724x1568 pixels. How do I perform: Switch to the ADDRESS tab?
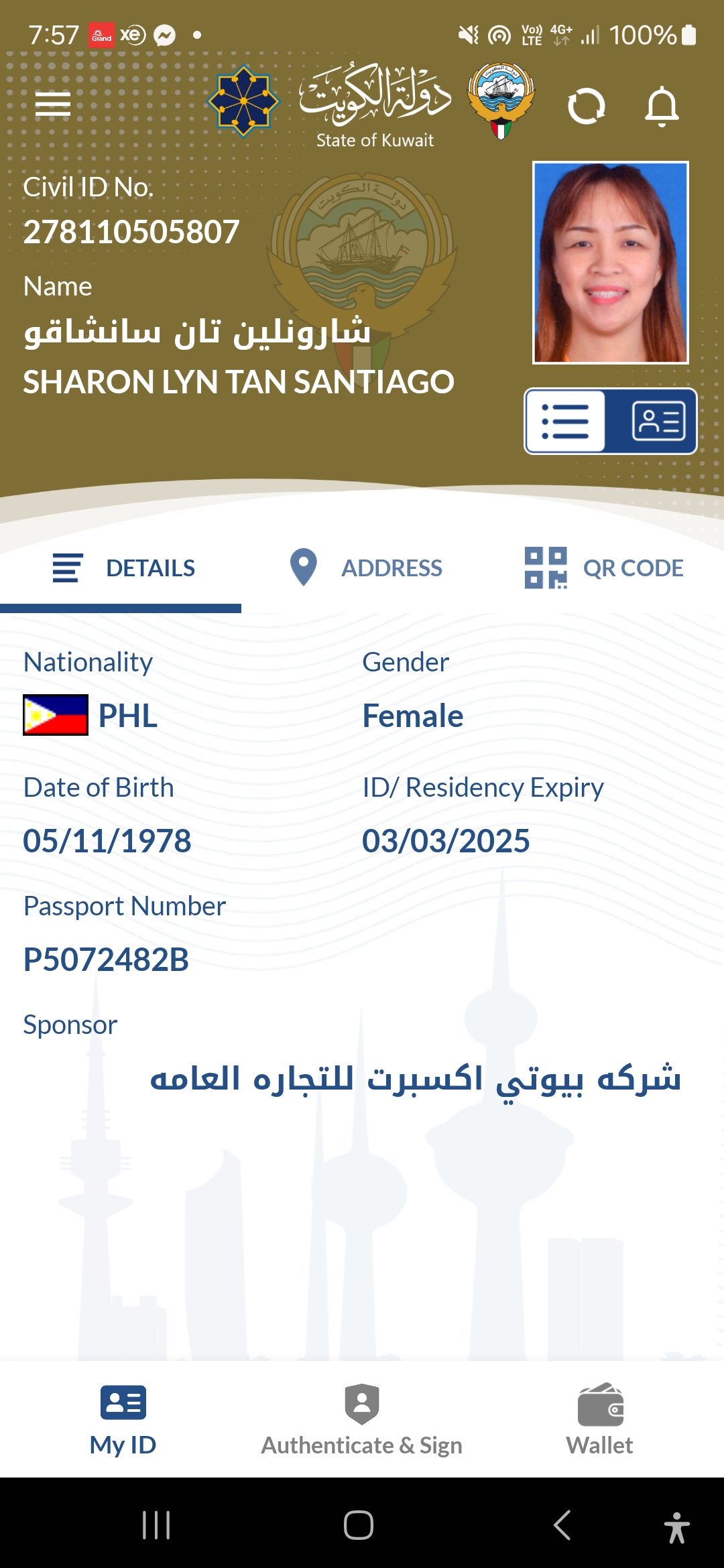[365, 568]
